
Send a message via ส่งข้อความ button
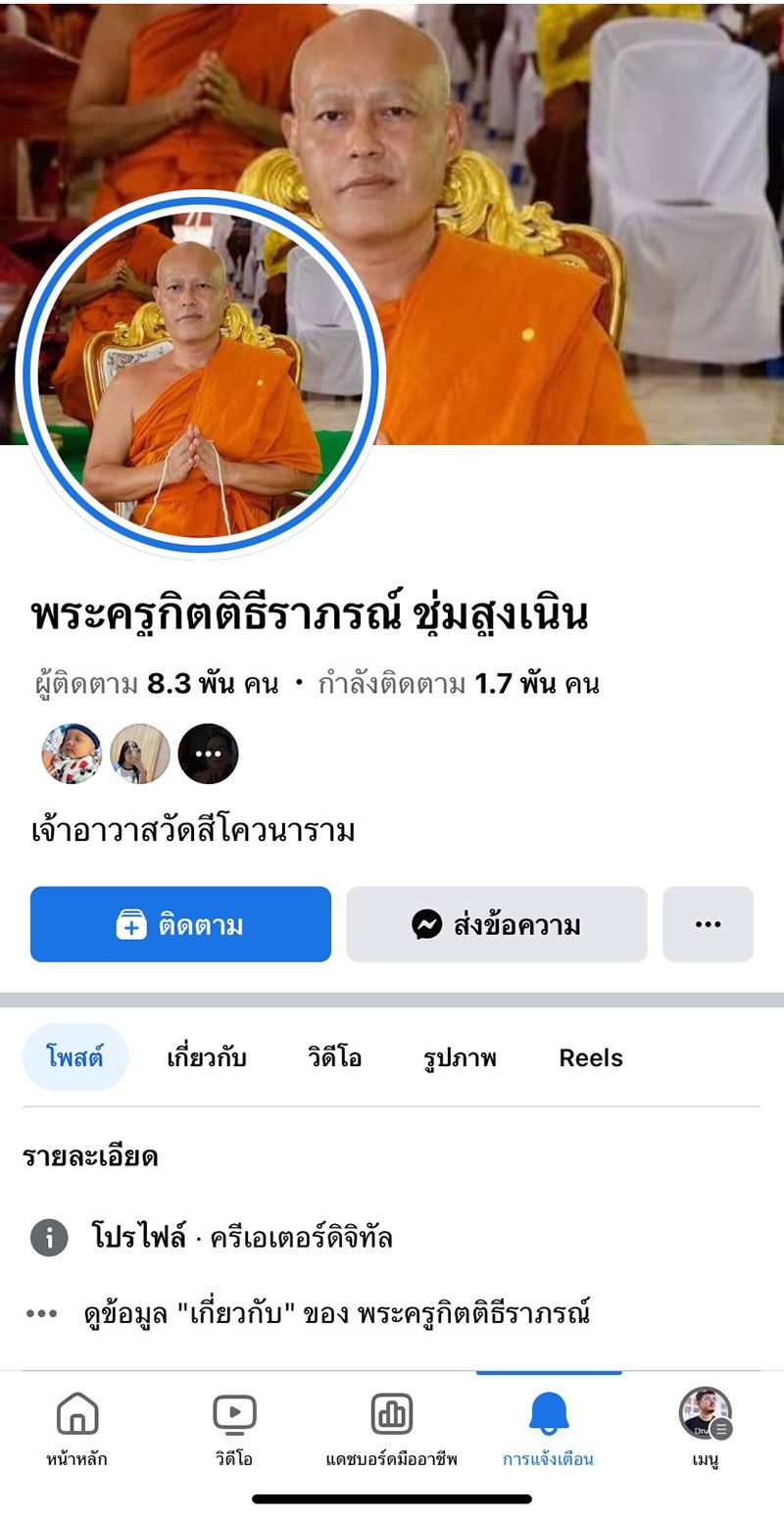(497, 924)
